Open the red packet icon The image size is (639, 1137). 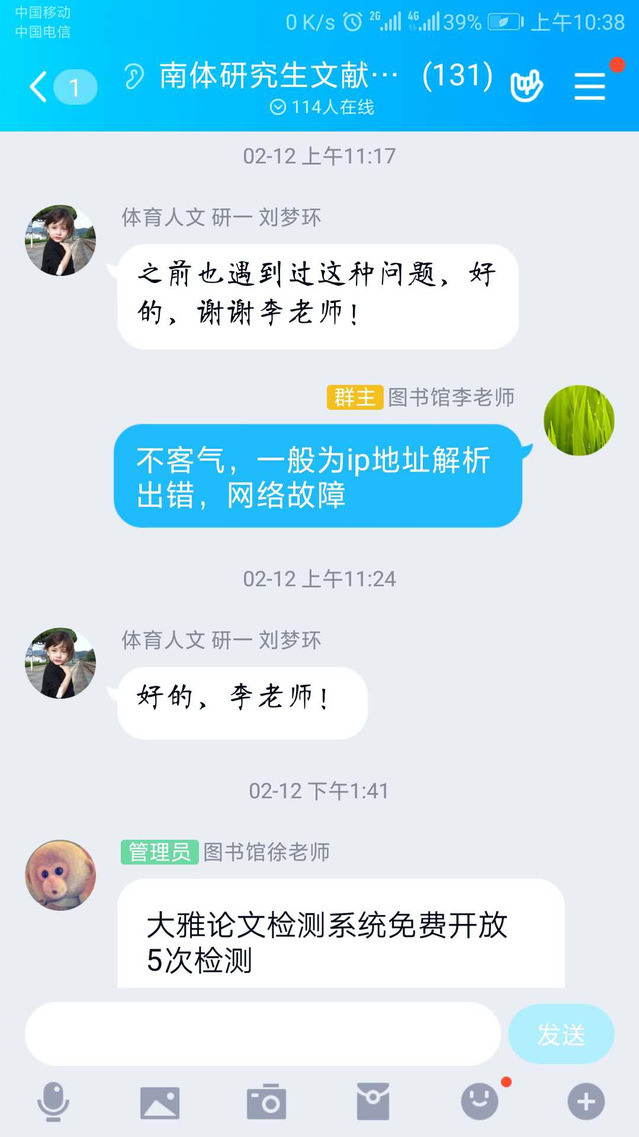pos(373,1102)
